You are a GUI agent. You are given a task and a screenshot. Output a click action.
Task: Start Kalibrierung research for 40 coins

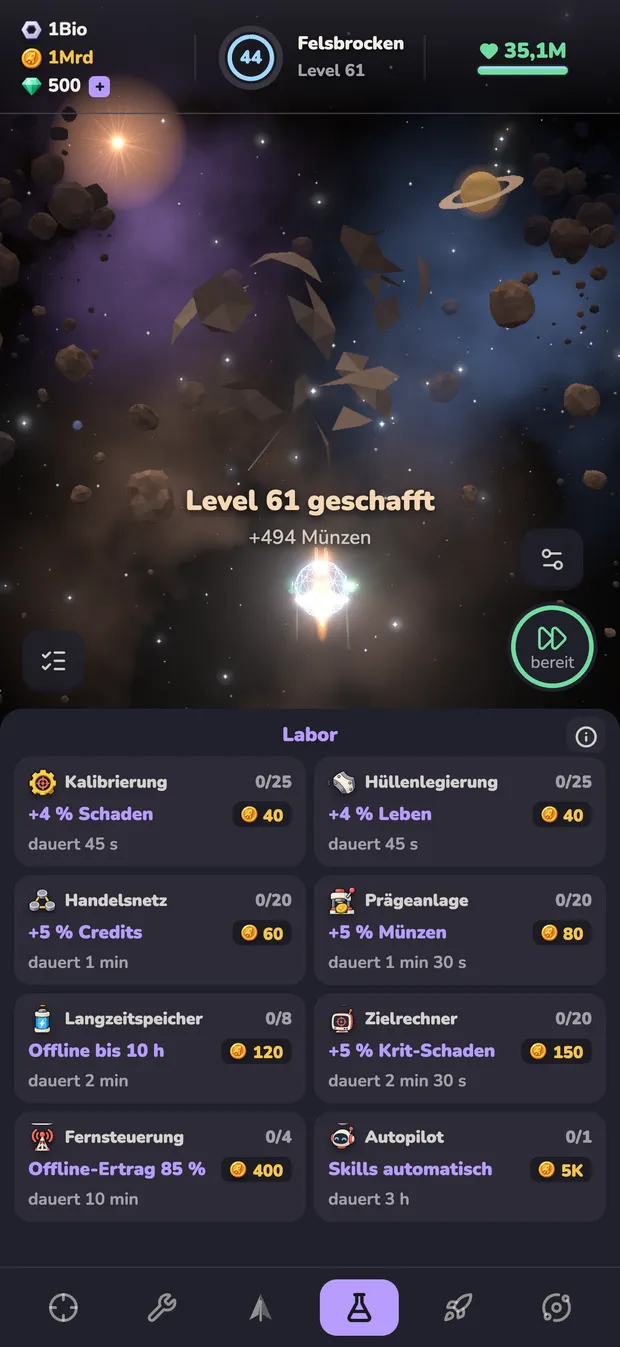tap(160, 812)
